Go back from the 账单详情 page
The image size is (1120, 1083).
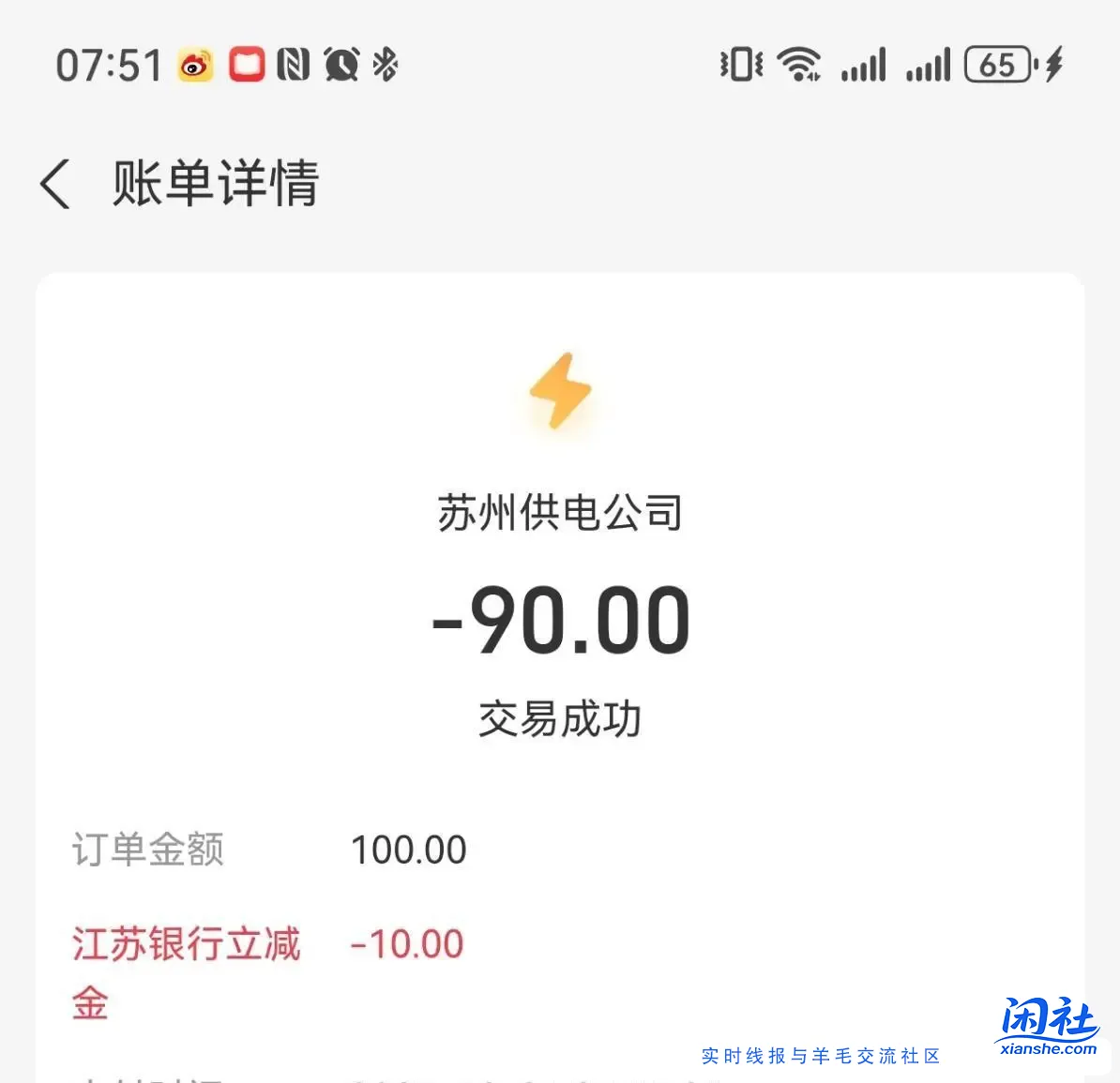coord(55,183)
